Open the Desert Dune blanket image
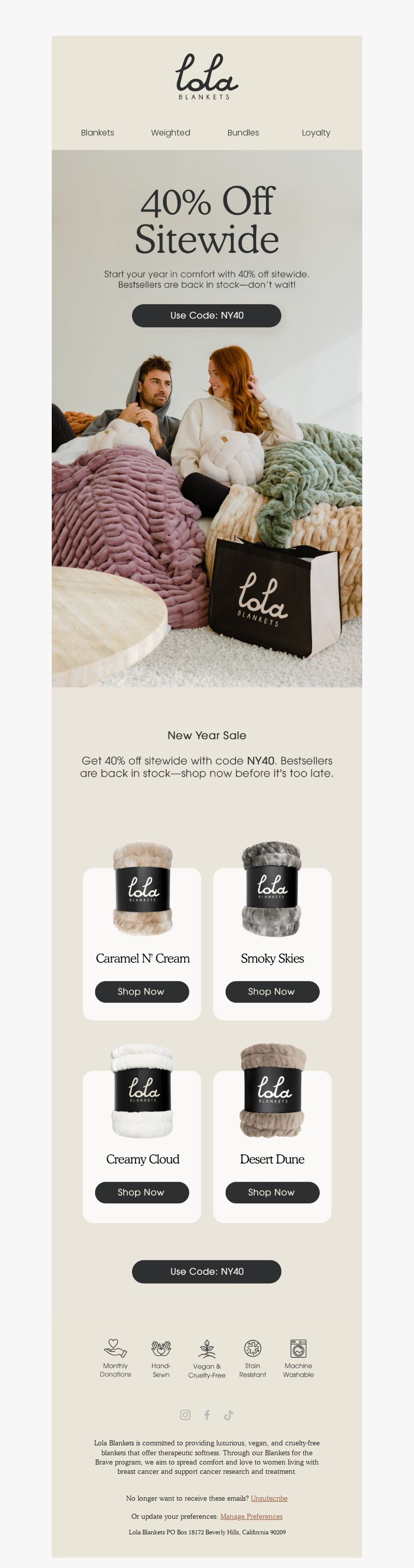The image size is (414, 1568). coord(272,1090)
